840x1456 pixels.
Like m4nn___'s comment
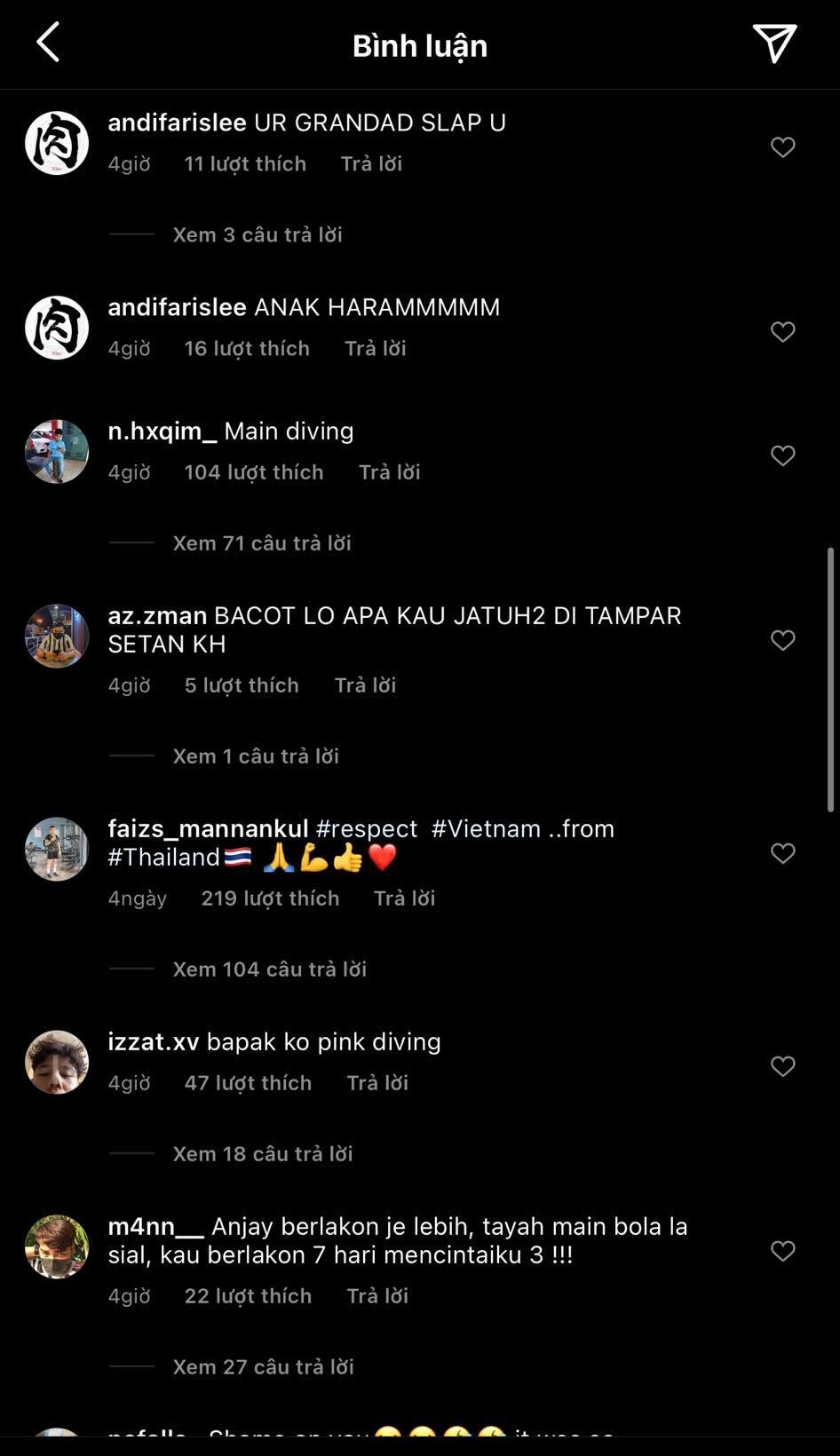pyautogui.click(x=782, y=1252)
